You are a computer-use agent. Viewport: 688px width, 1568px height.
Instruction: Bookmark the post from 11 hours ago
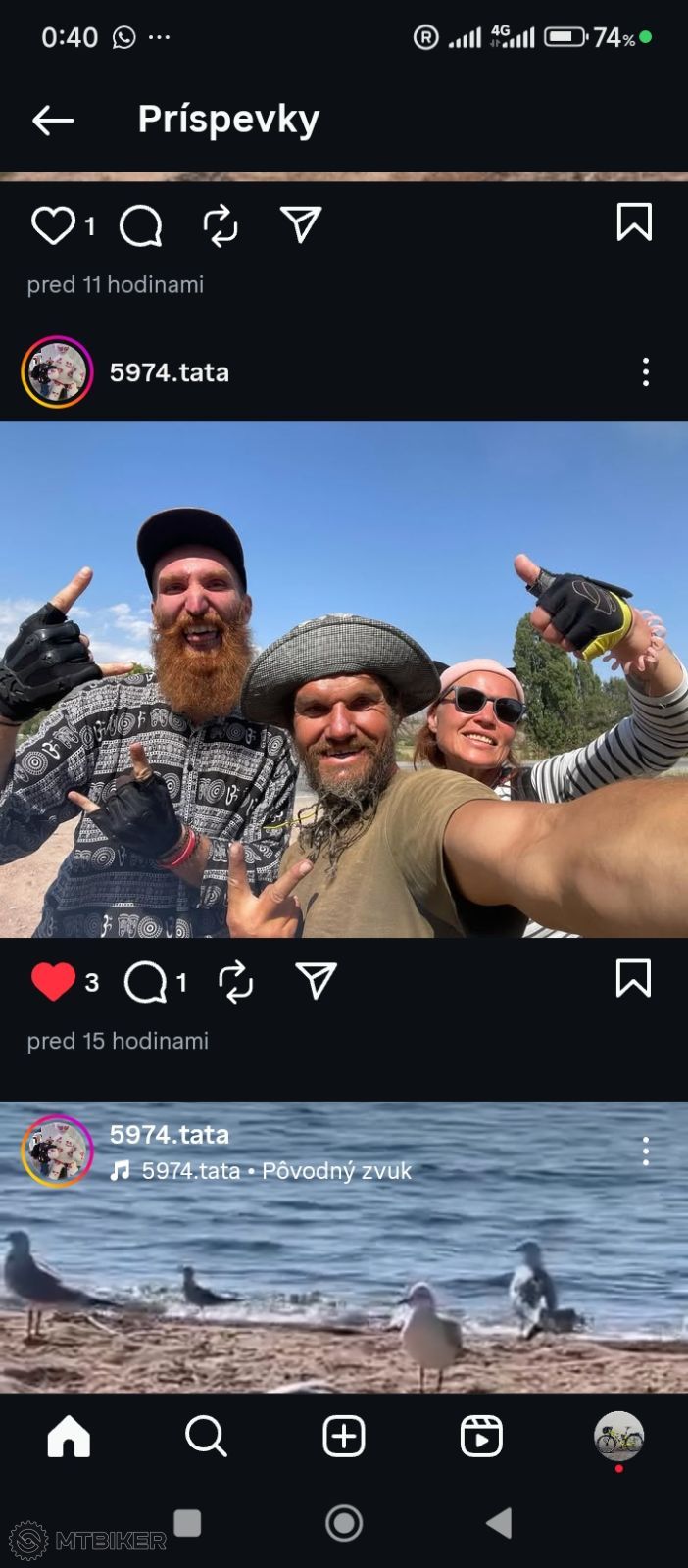point(634,222)
